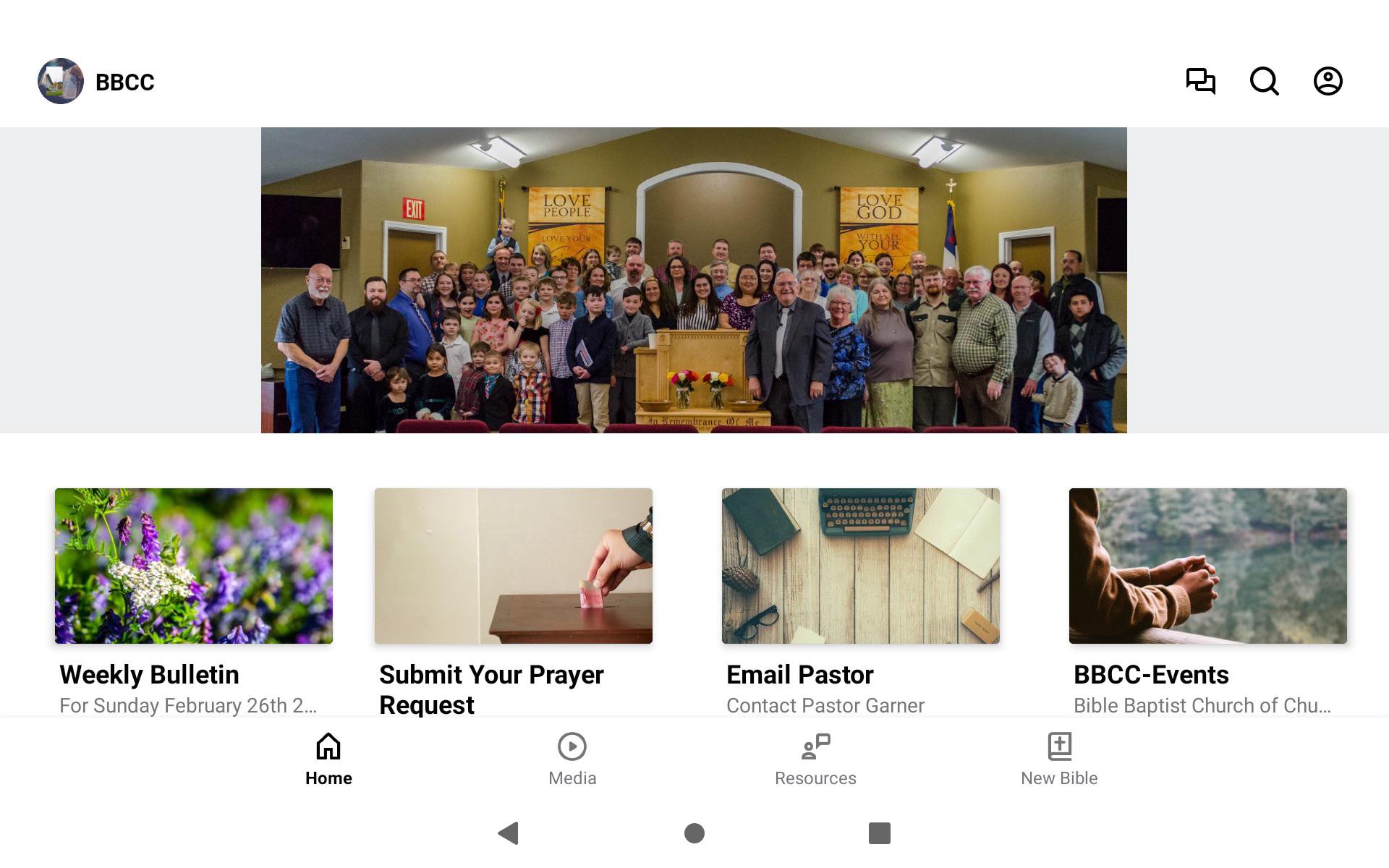Image resolution: width=1389 pixels, height=868 pixels.
Task: Tap the BBCC church avatar
Action: pyautogui.click(x=61, y=81)
